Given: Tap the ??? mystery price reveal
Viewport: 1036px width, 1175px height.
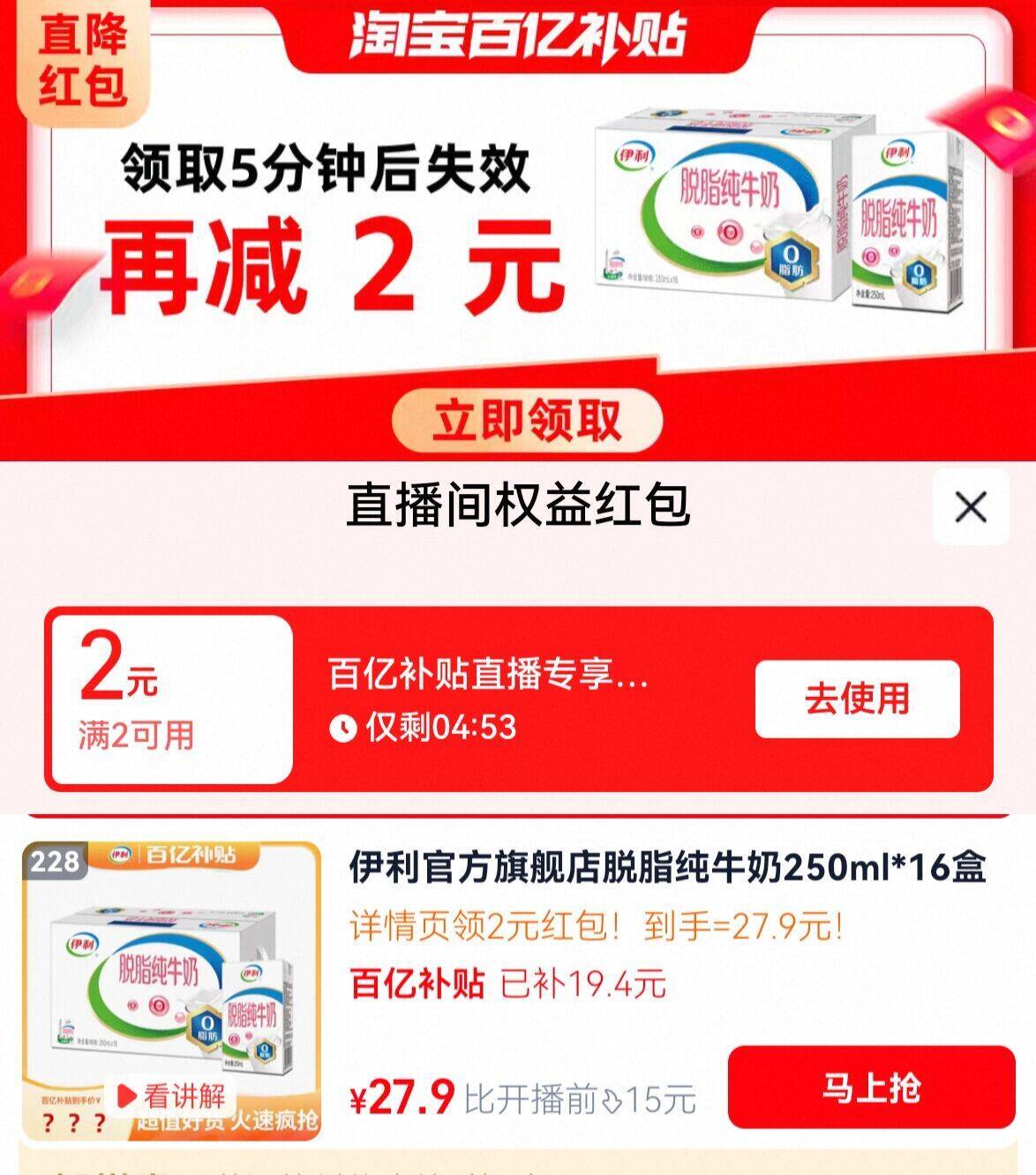Looking at the screenshot, I should (x=72, y=1124).
